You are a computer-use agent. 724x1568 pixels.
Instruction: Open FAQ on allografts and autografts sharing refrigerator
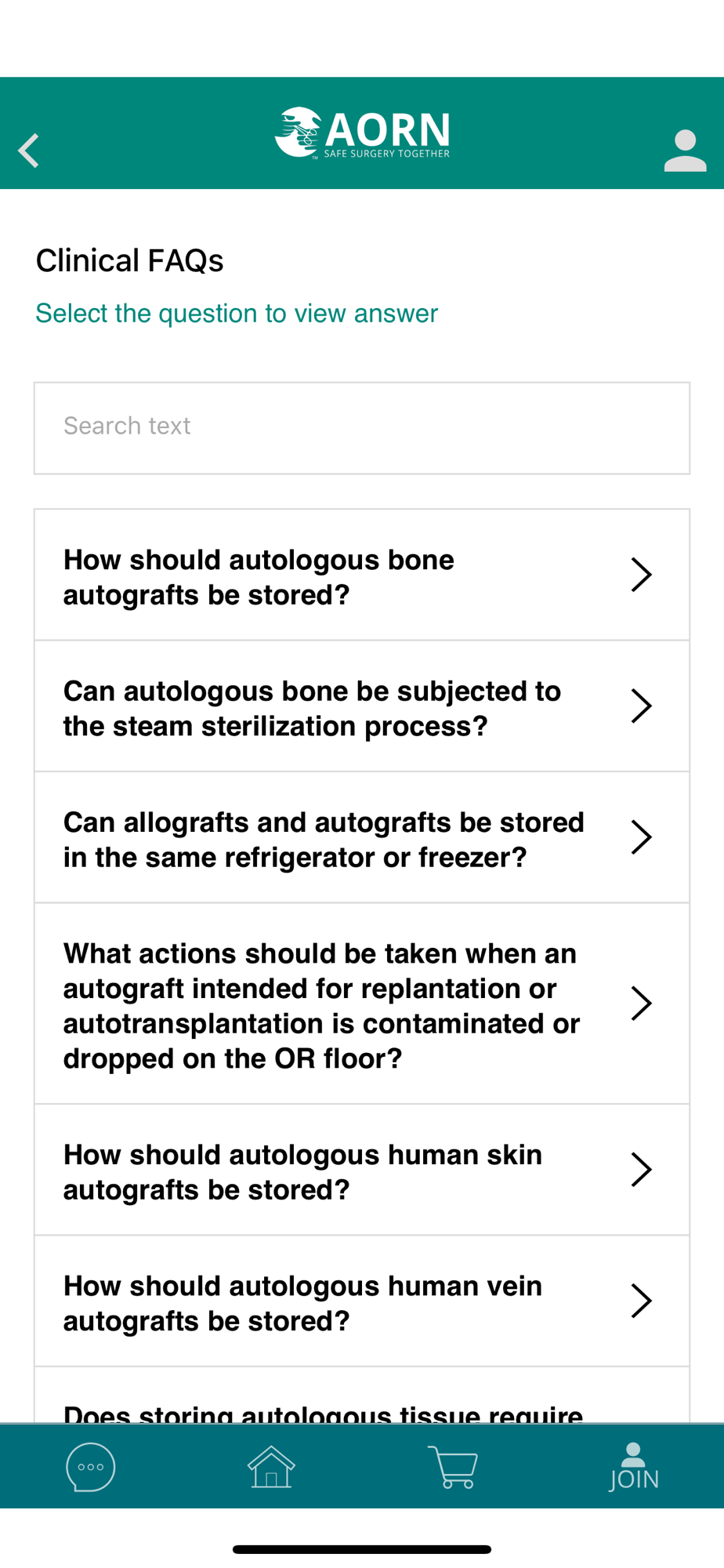361,838
